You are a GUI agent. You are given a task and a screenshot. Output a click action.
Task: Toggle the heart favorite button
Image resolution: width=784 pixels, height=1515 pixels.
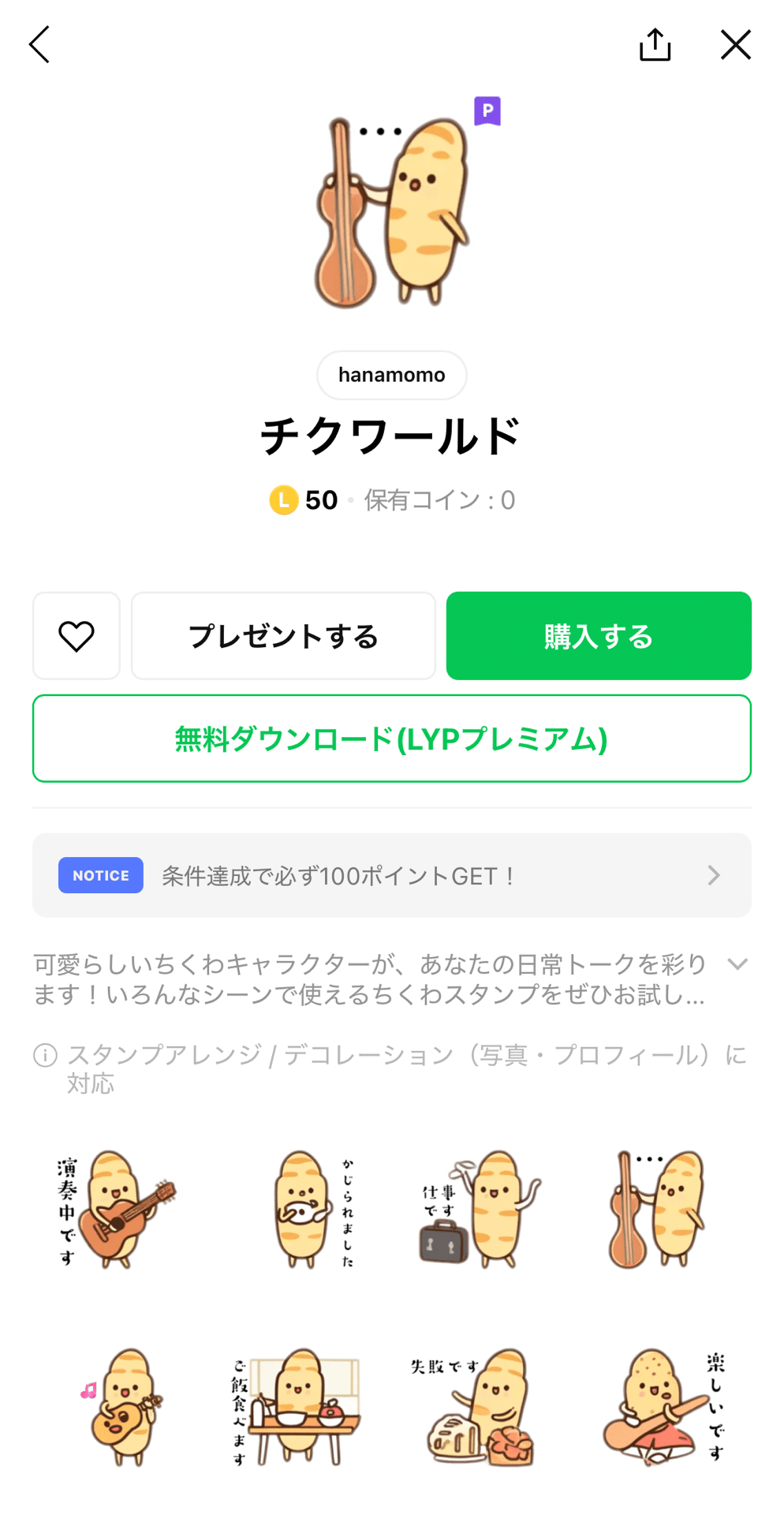coord(77,635)
